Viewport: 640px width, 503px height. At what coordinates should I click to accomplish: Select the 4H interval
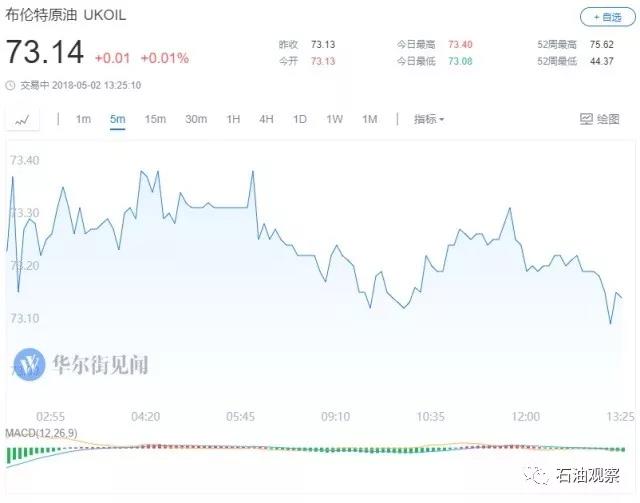[x=266, y=120]
